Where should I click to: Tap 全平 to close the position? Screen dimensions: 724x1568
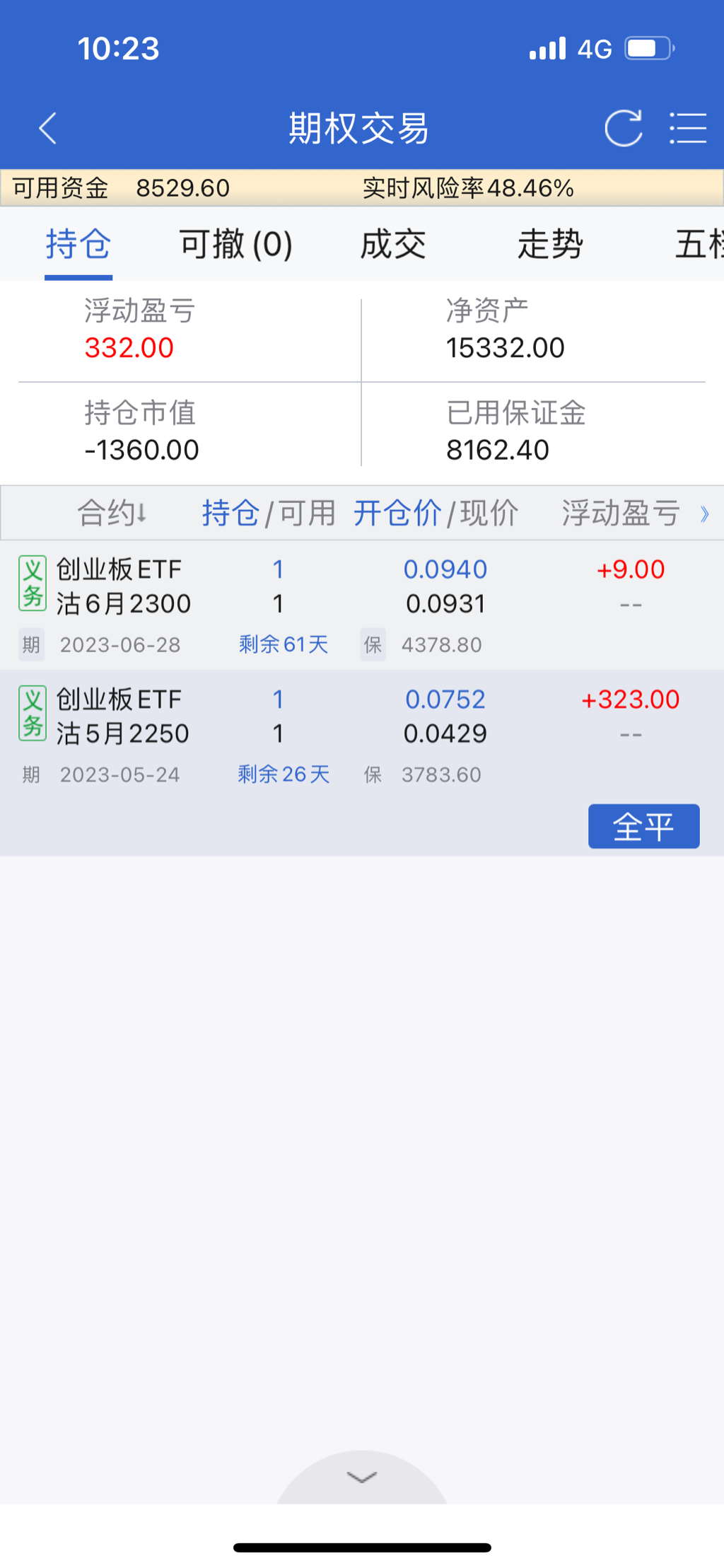point(643,826)
